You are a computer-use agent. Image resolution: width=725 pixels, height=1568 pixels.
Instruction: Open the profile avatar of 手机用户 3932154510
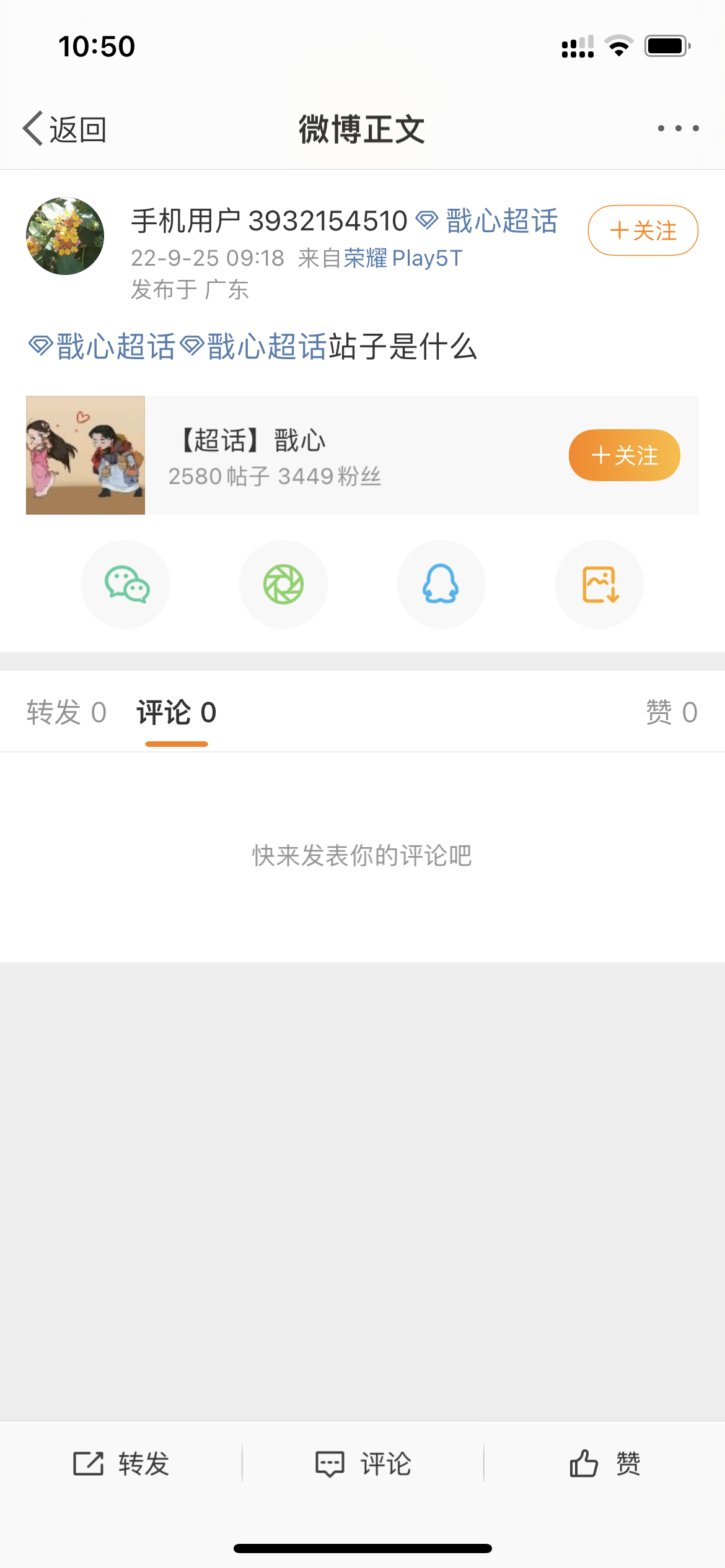pyautogui.click(x=65, y=236)
